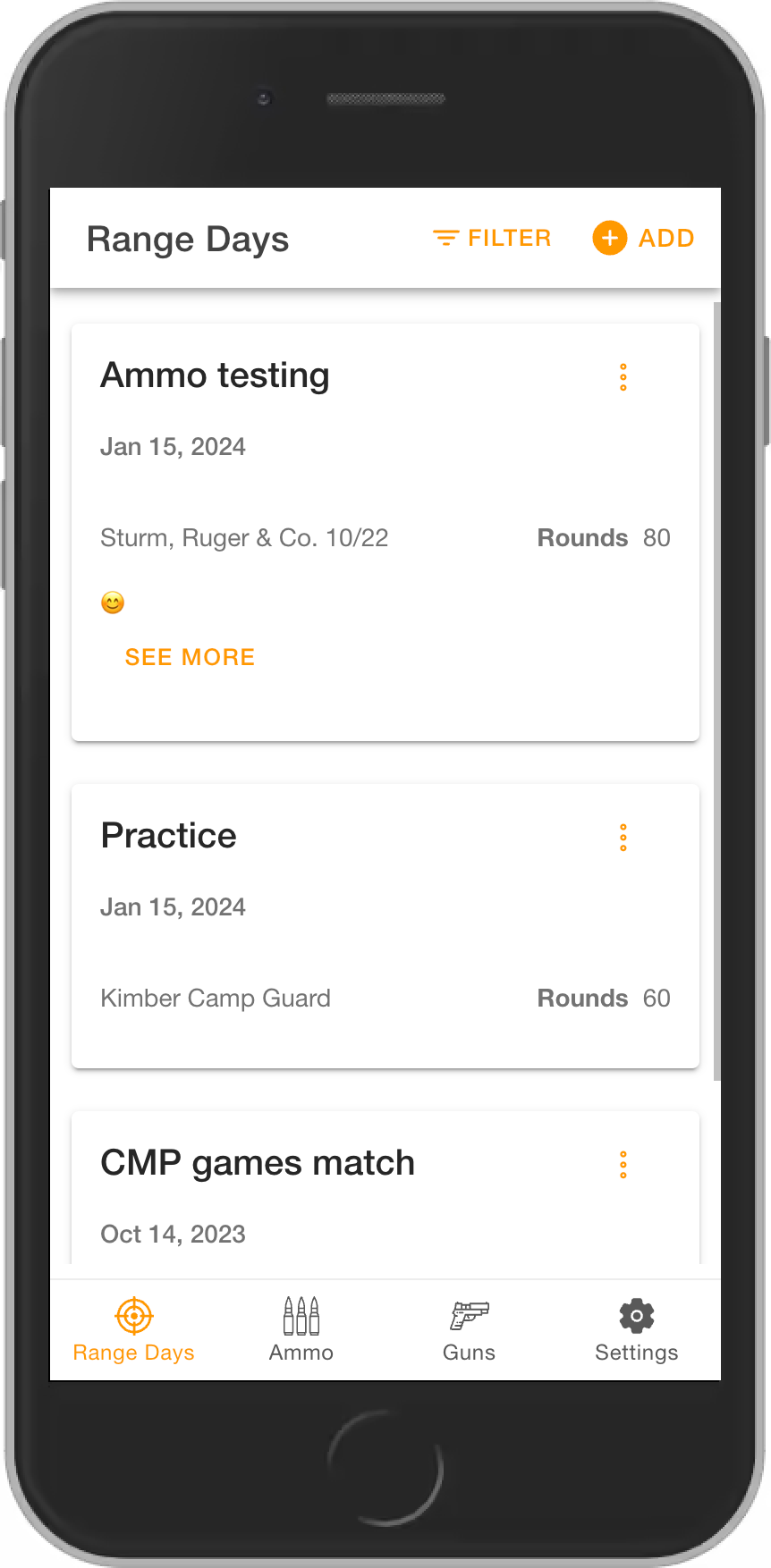The height and width of the screenshot is (1568, 771).
Task: Select the Range Days tab
Action: point(134,1329)
